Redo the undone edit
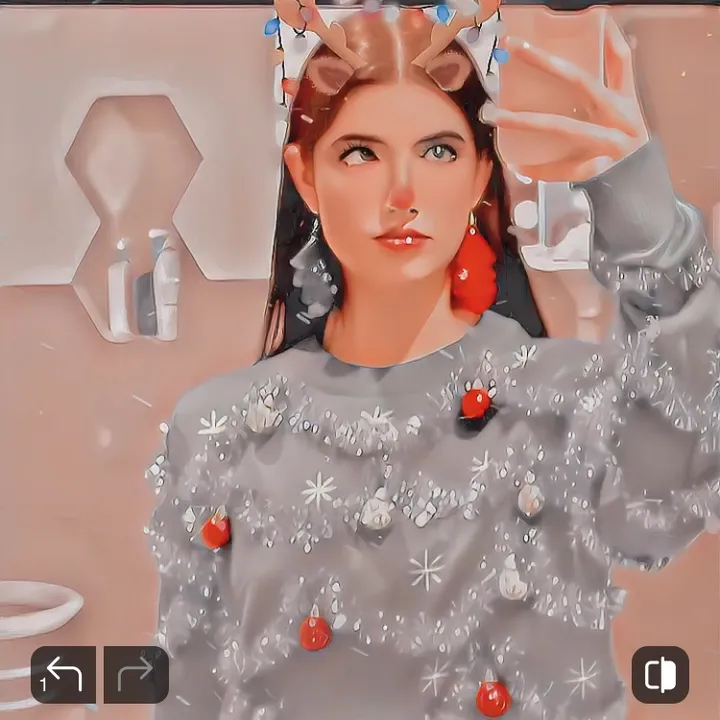This screenshot has width=720, height=720. tap(136, 675)
